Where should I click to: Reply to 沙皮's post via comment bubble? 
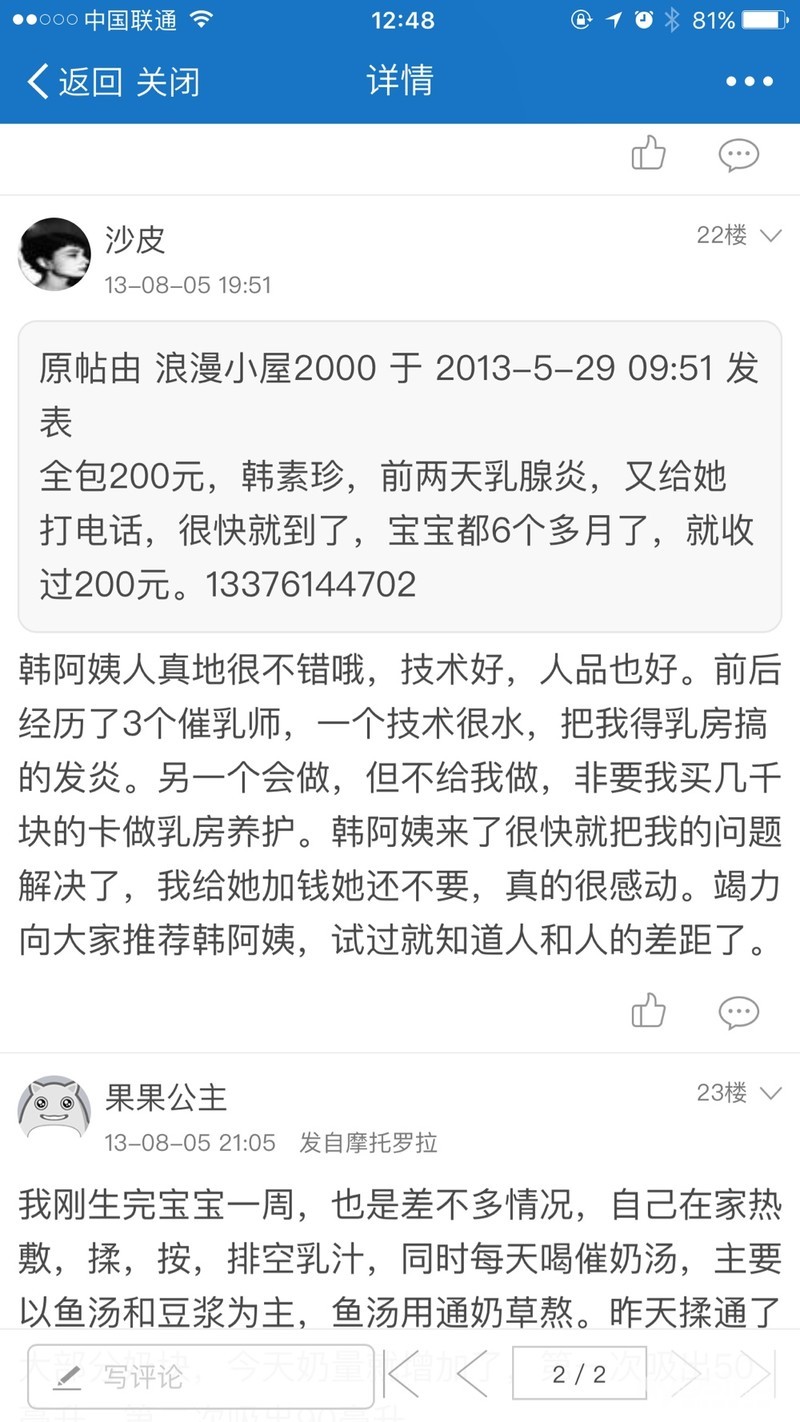pyautogui.click(x=738, y=1012)
